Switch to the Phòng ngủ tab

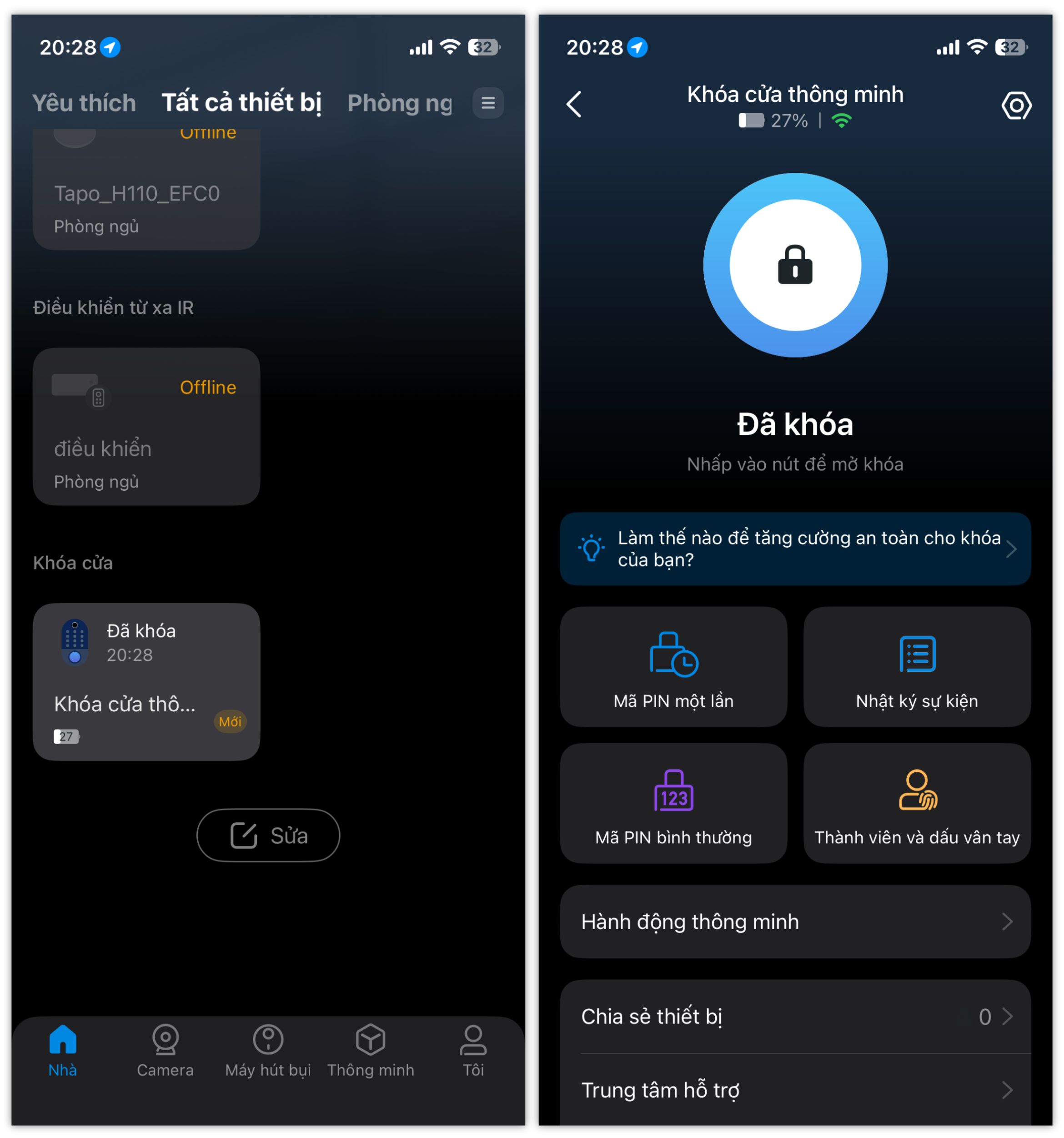click(x=400, y=103)
